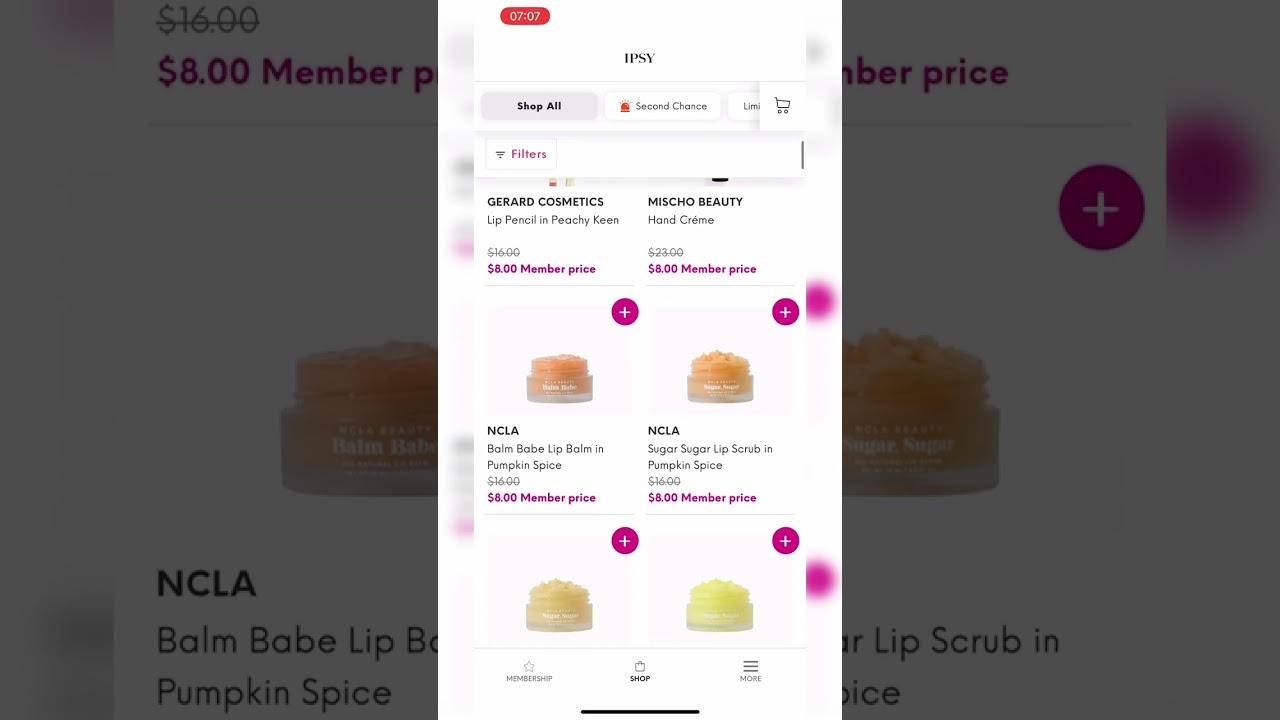Image resolution: width=1280 pixels, height=720 pixels.
Task: Select the Shop All chip
Action: click(x=539, y=106)
